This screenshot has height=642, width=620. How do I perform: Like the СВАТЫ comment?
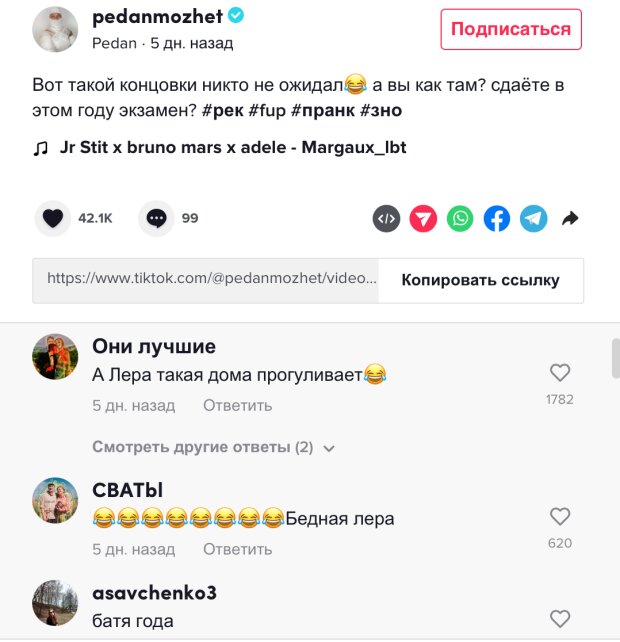pyautogui.click(x=560, y=517)
